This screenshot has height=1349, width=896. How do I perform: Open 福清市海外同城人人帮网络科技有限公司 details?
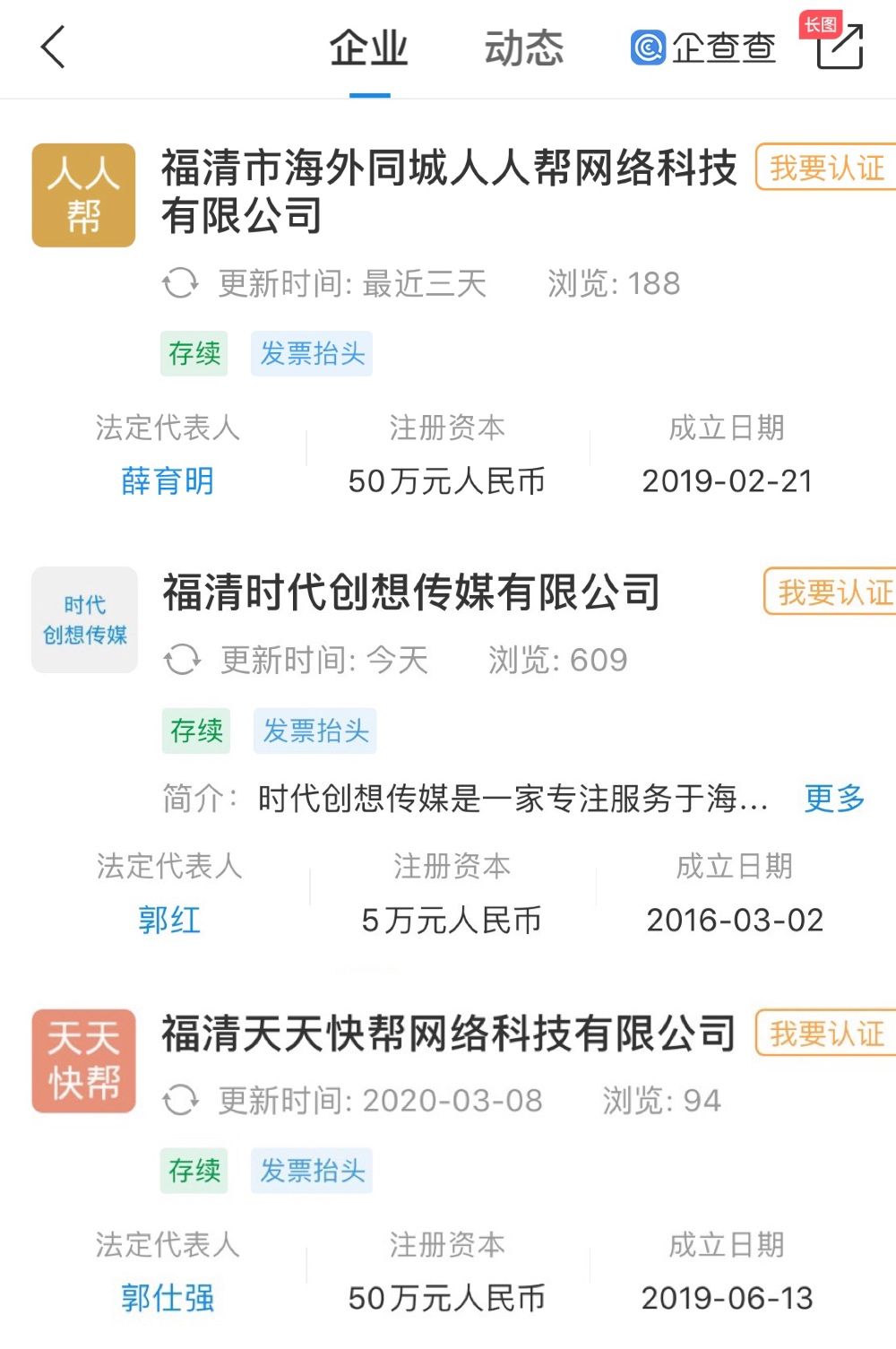448,191
